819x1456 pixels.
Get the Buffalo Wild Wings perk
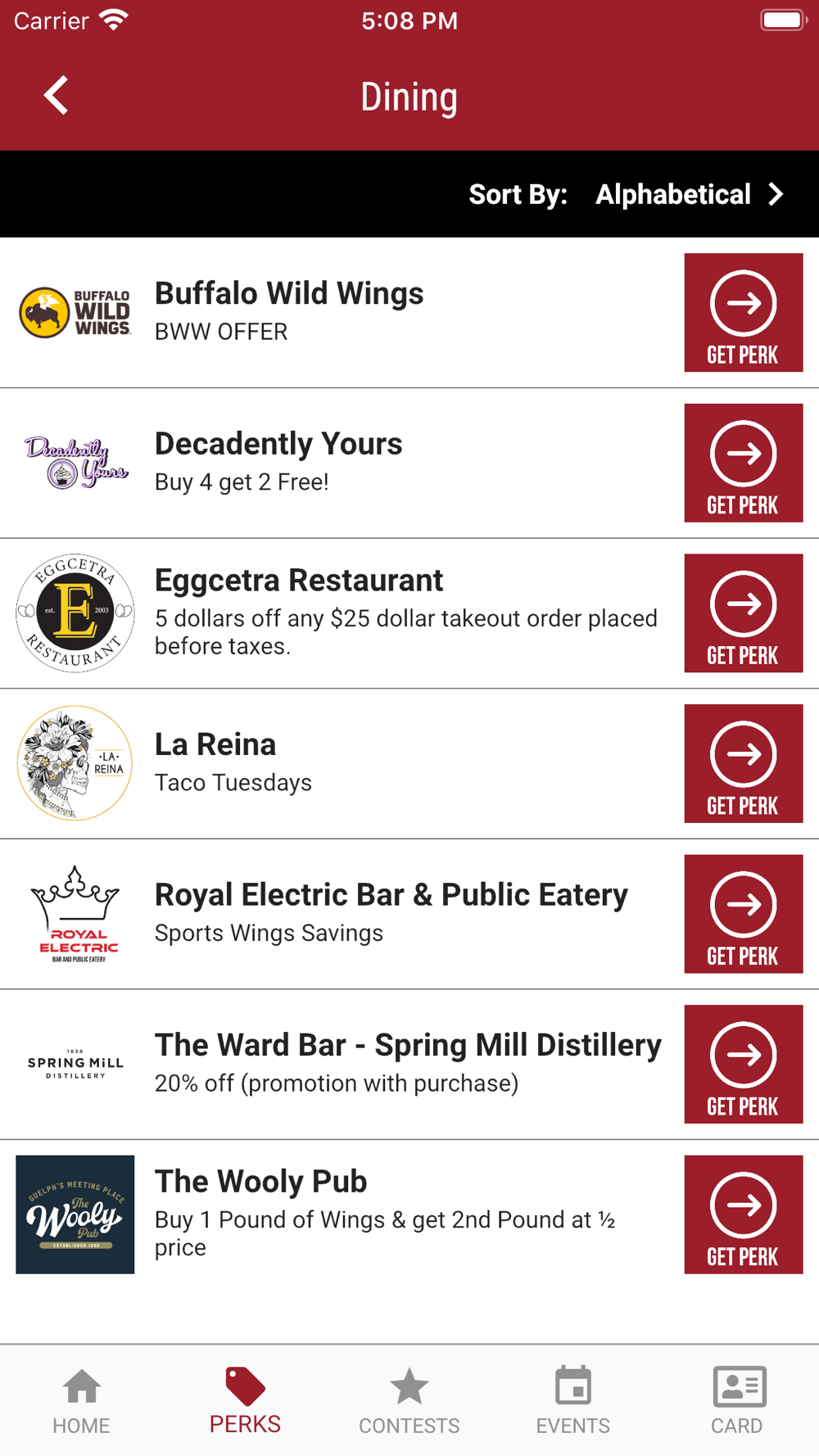(743, 313)
